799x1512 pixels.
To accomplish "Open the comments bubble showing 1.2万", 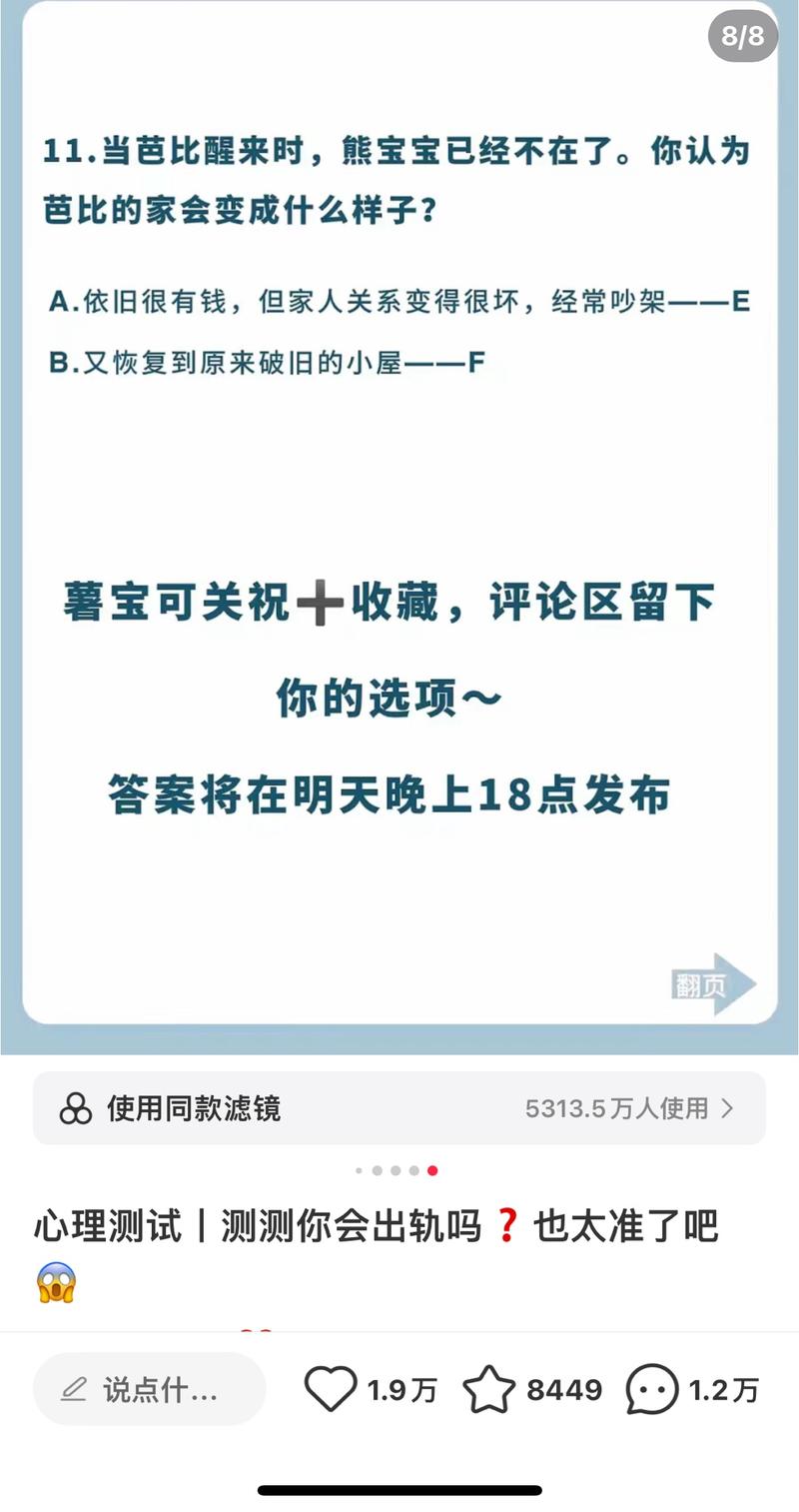I will click(x=652, y=1389).
